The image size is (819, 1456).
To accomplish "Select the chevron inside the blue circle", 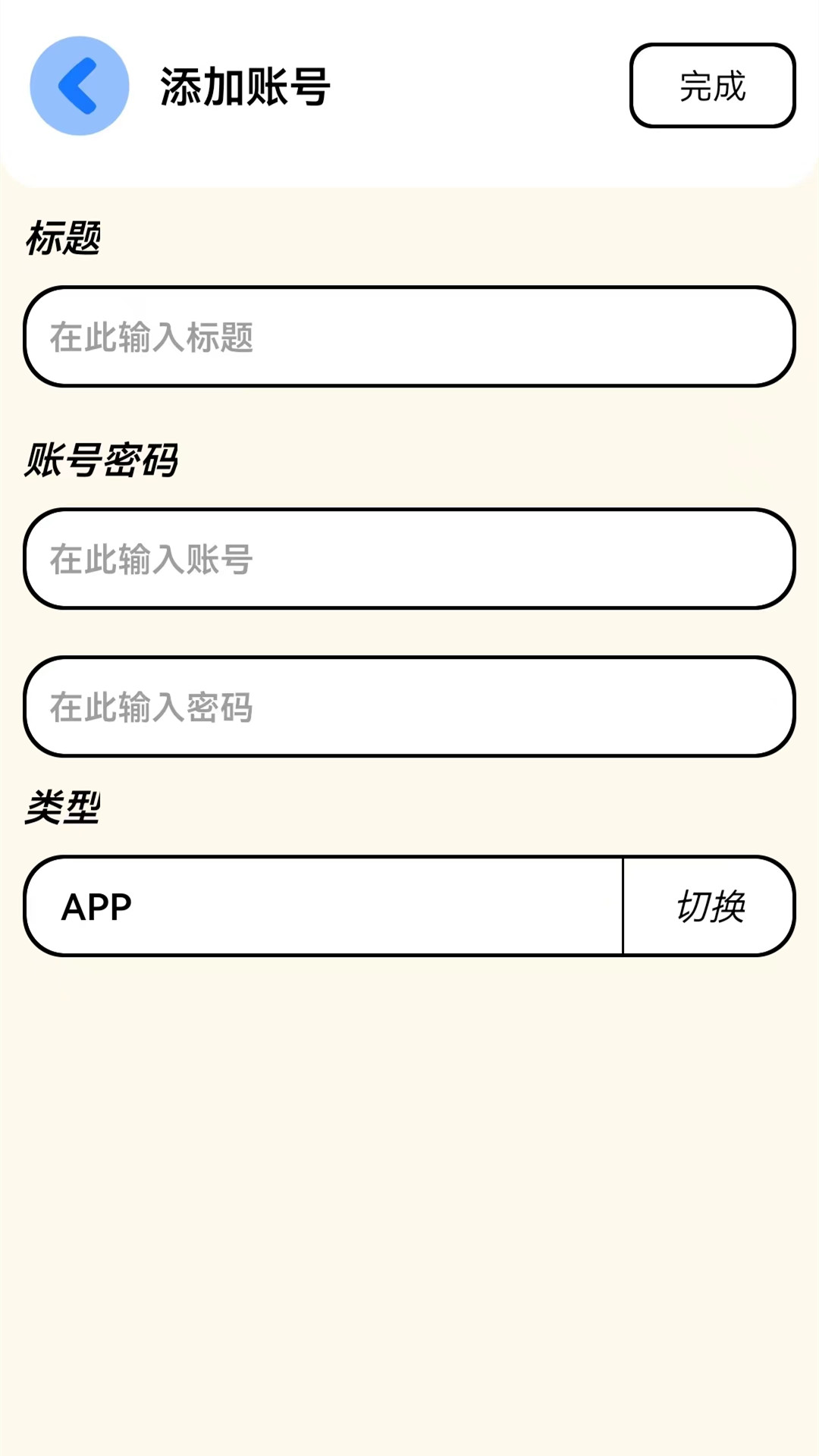I will coord(78,86).
